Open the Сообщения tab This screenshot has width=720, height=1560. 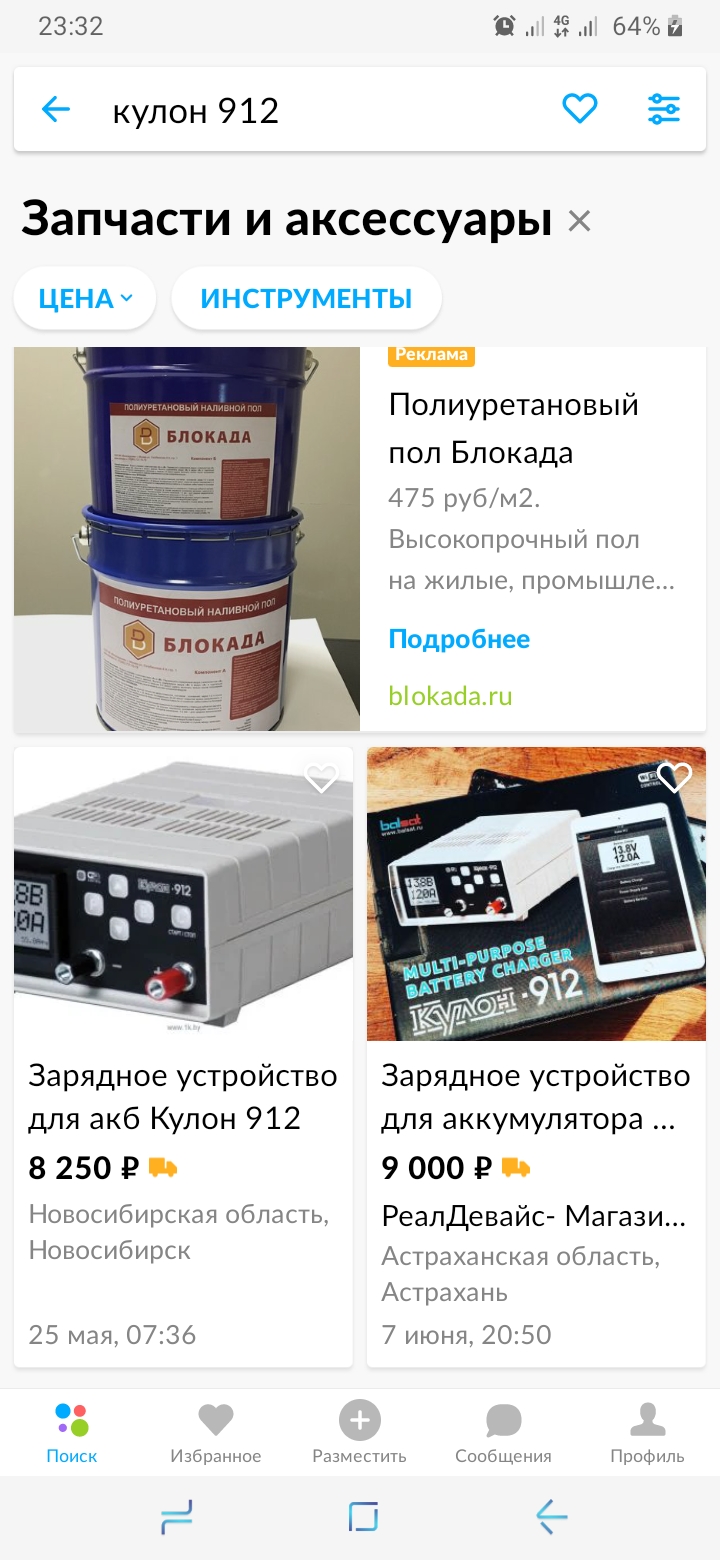pyautogui.click(x=504, y=1433)
